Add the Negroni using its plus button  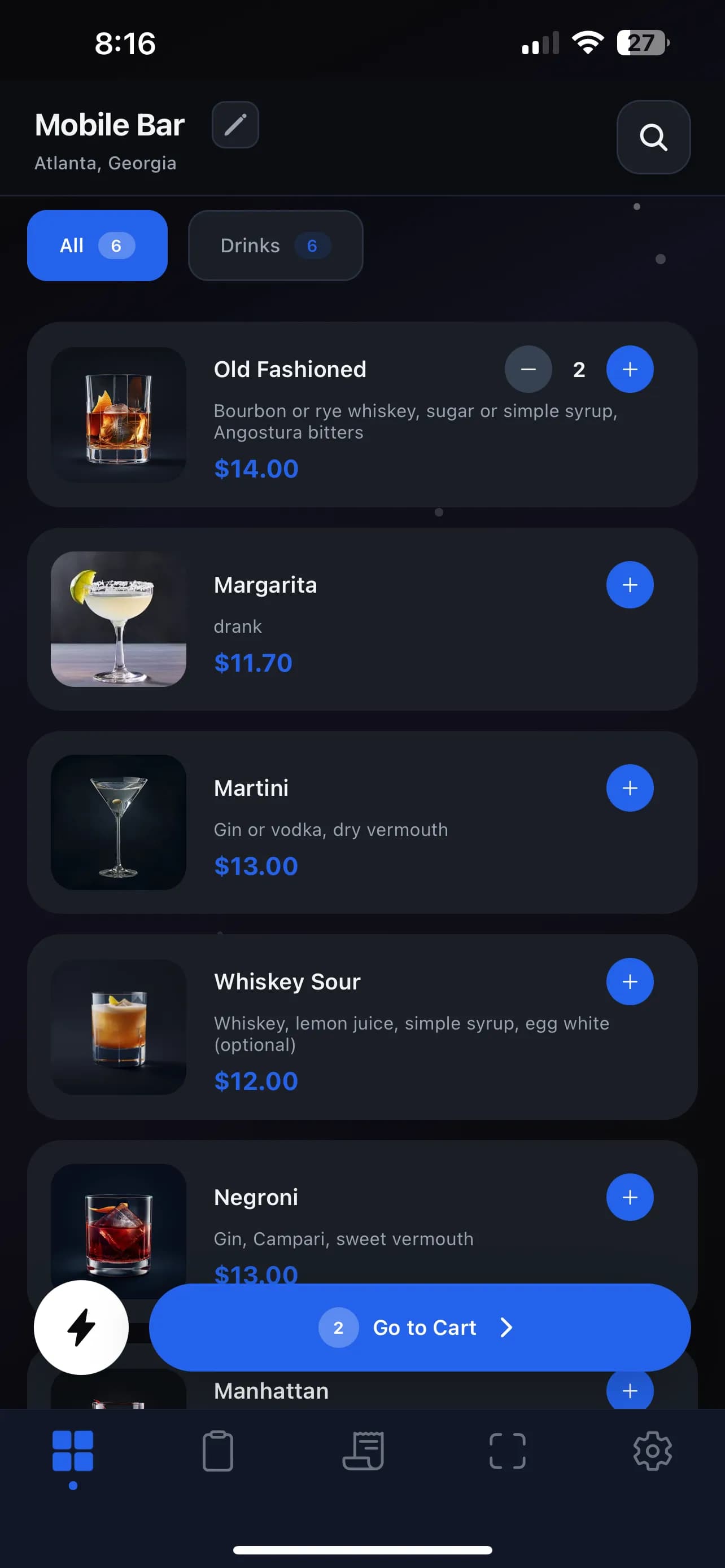630,1197
